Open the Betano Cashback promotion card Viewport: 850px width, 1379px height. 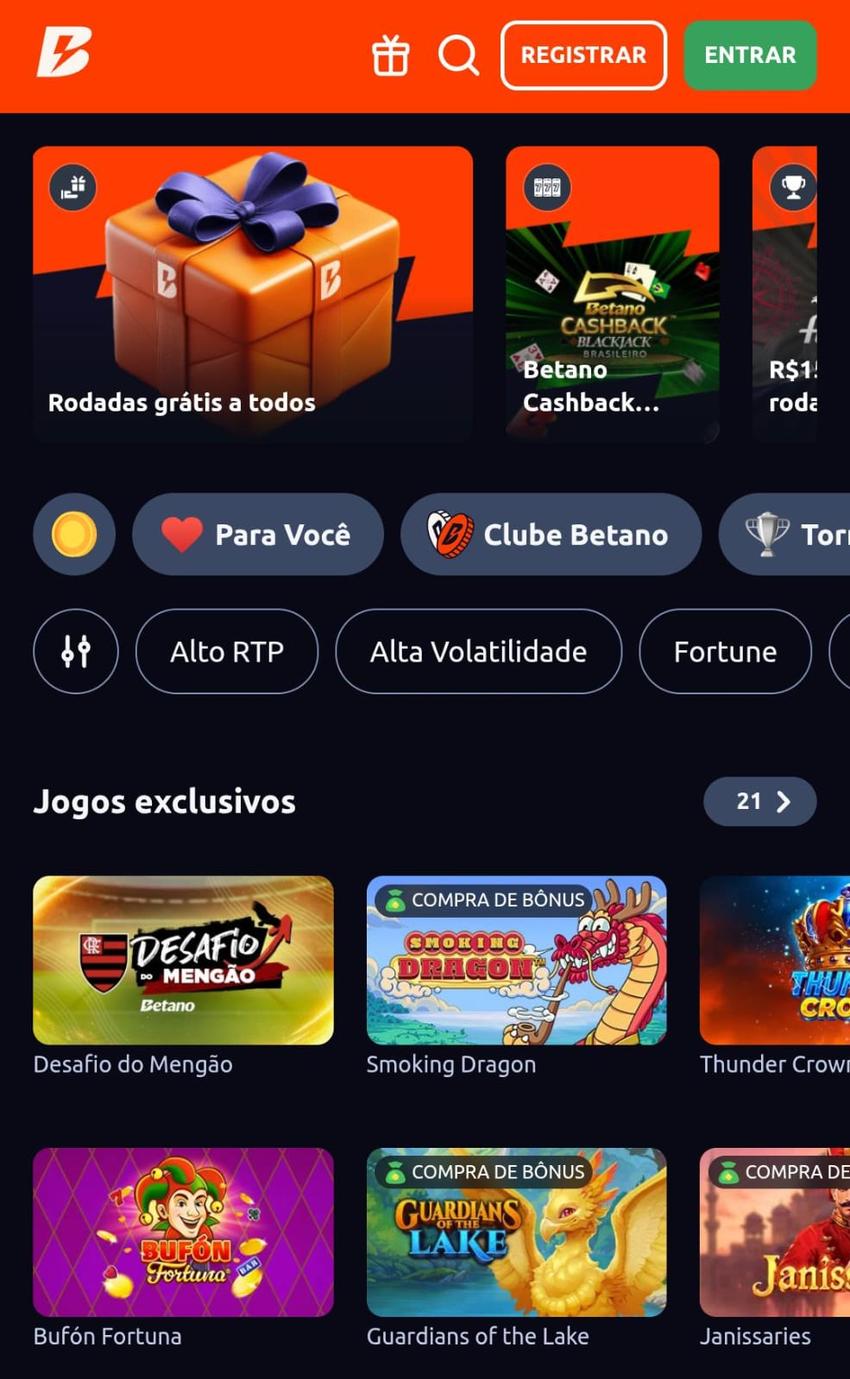point(612,294)
